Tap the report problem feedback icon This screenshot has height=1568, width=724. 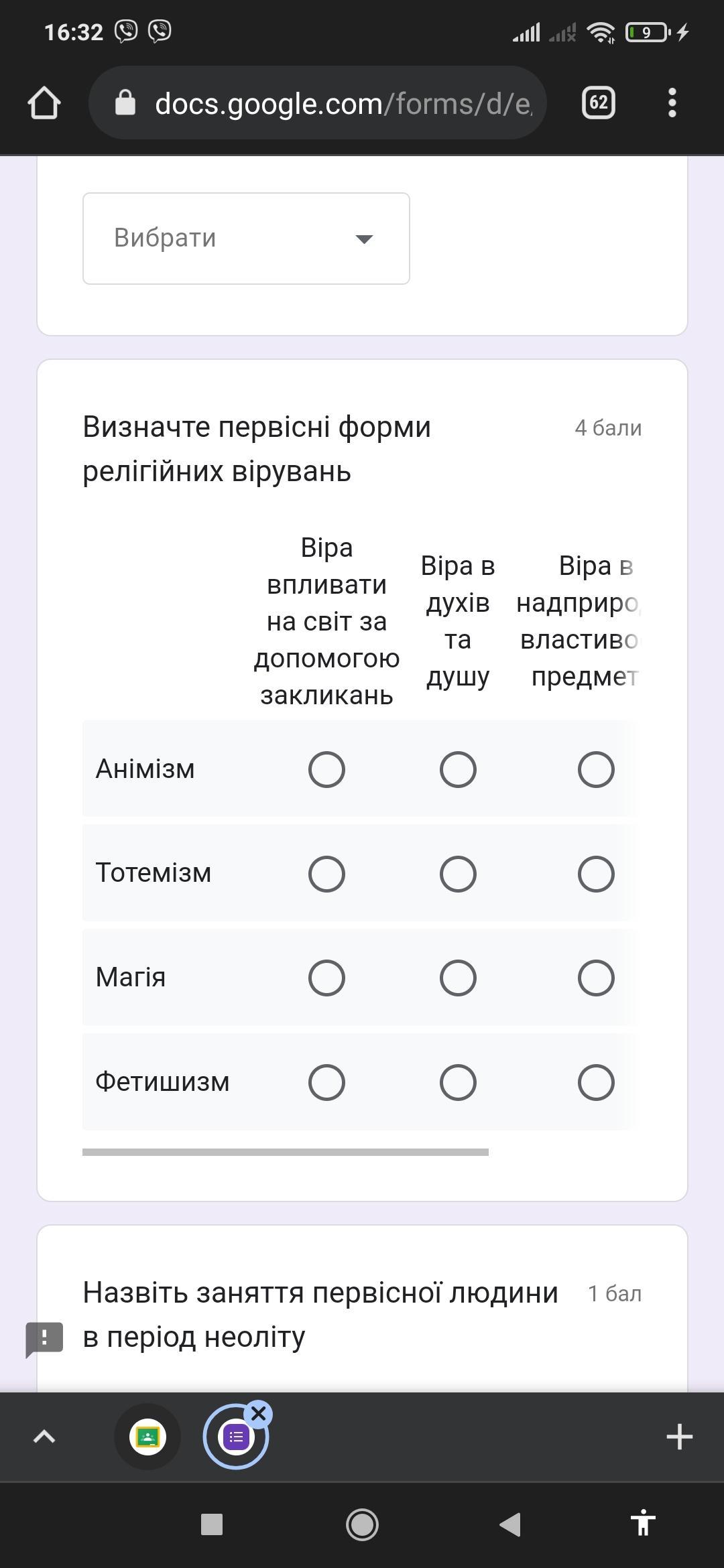(44, 1340)
